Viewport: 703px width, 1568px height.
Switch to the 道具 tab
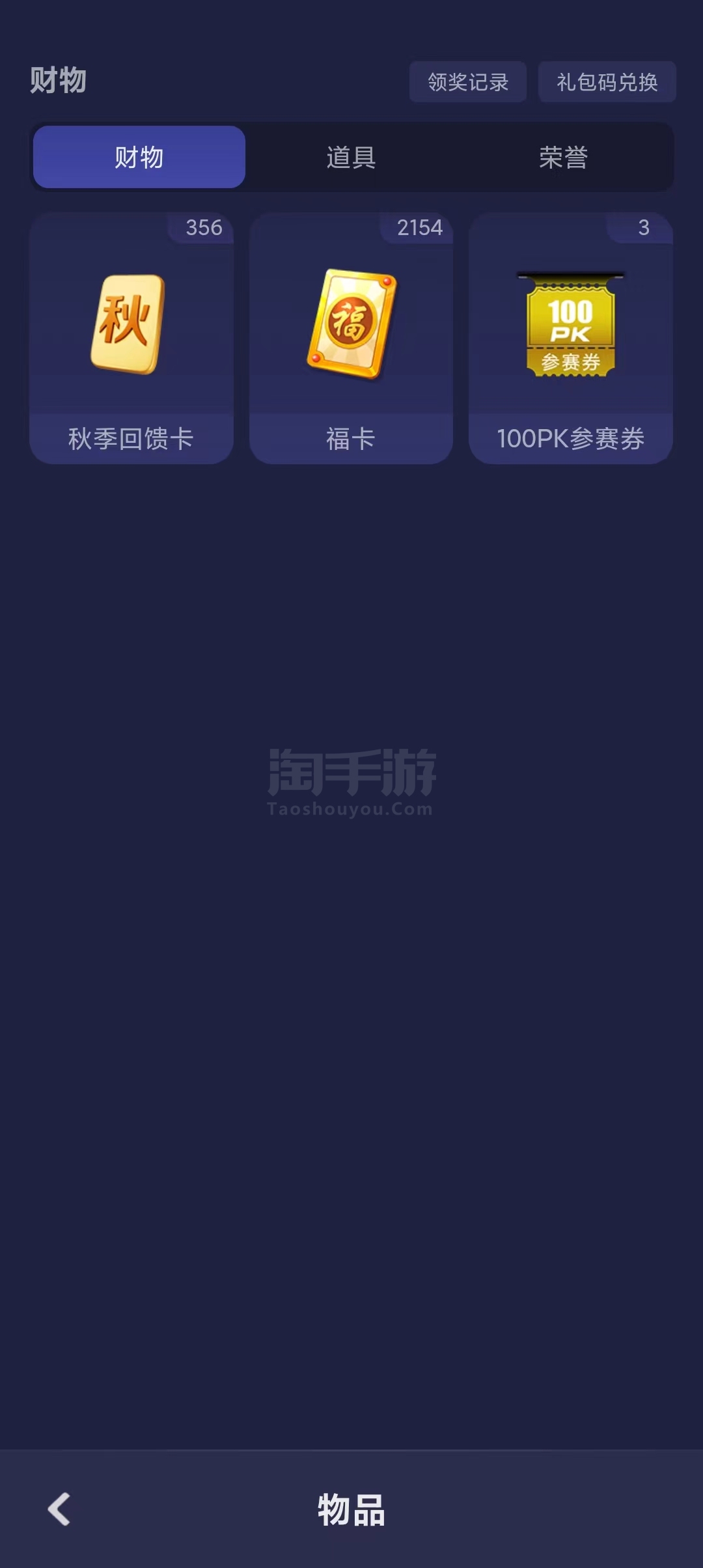coord(351,157)
